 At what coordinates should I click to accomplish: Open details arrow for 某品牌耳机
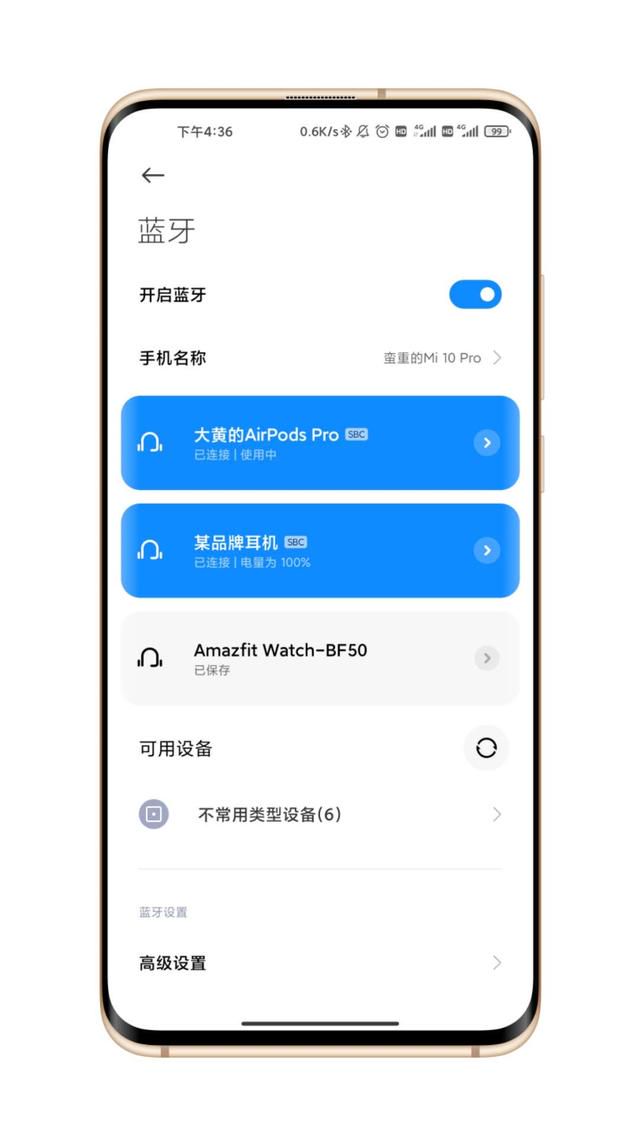click(487, 550)
